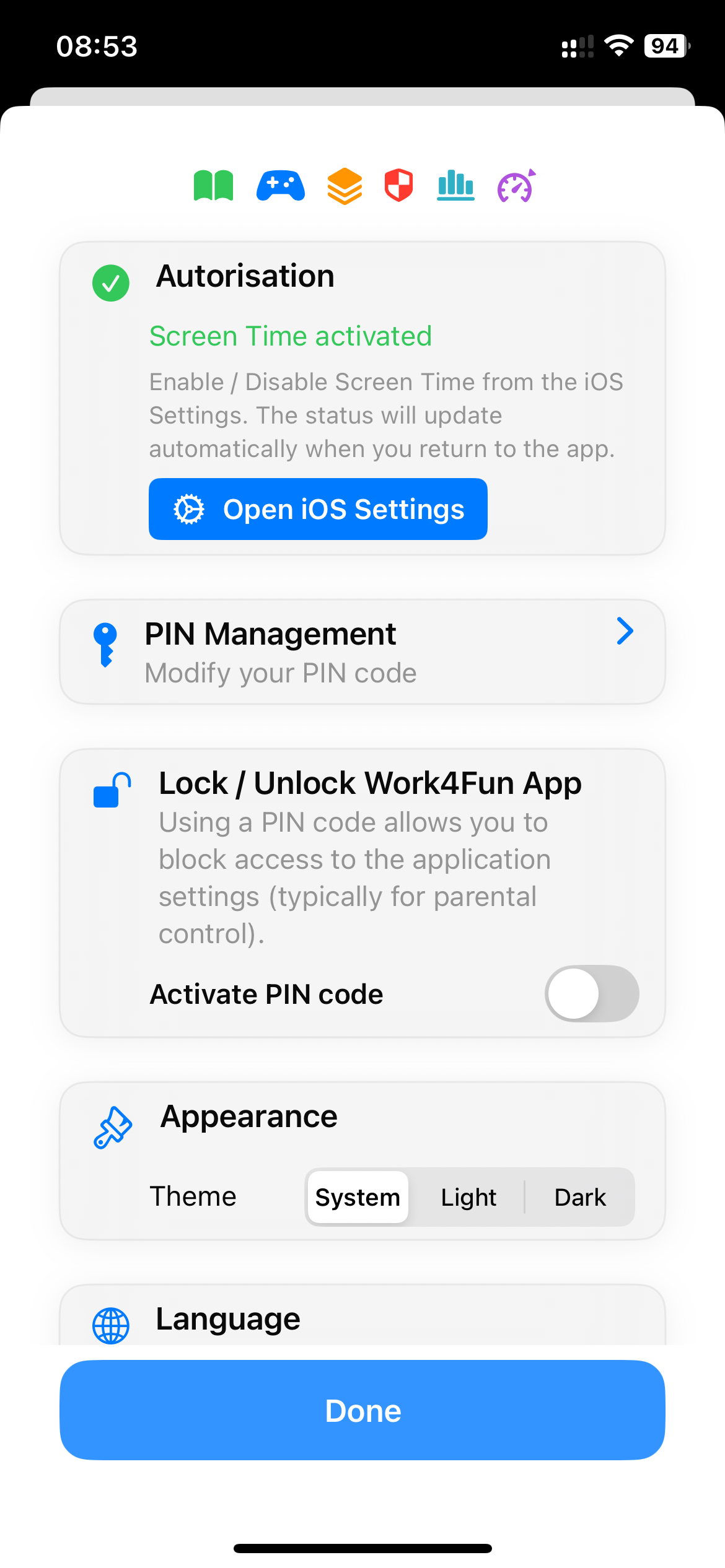
Task: Tap the green Screen Time activated status
Action: point(290,336)
